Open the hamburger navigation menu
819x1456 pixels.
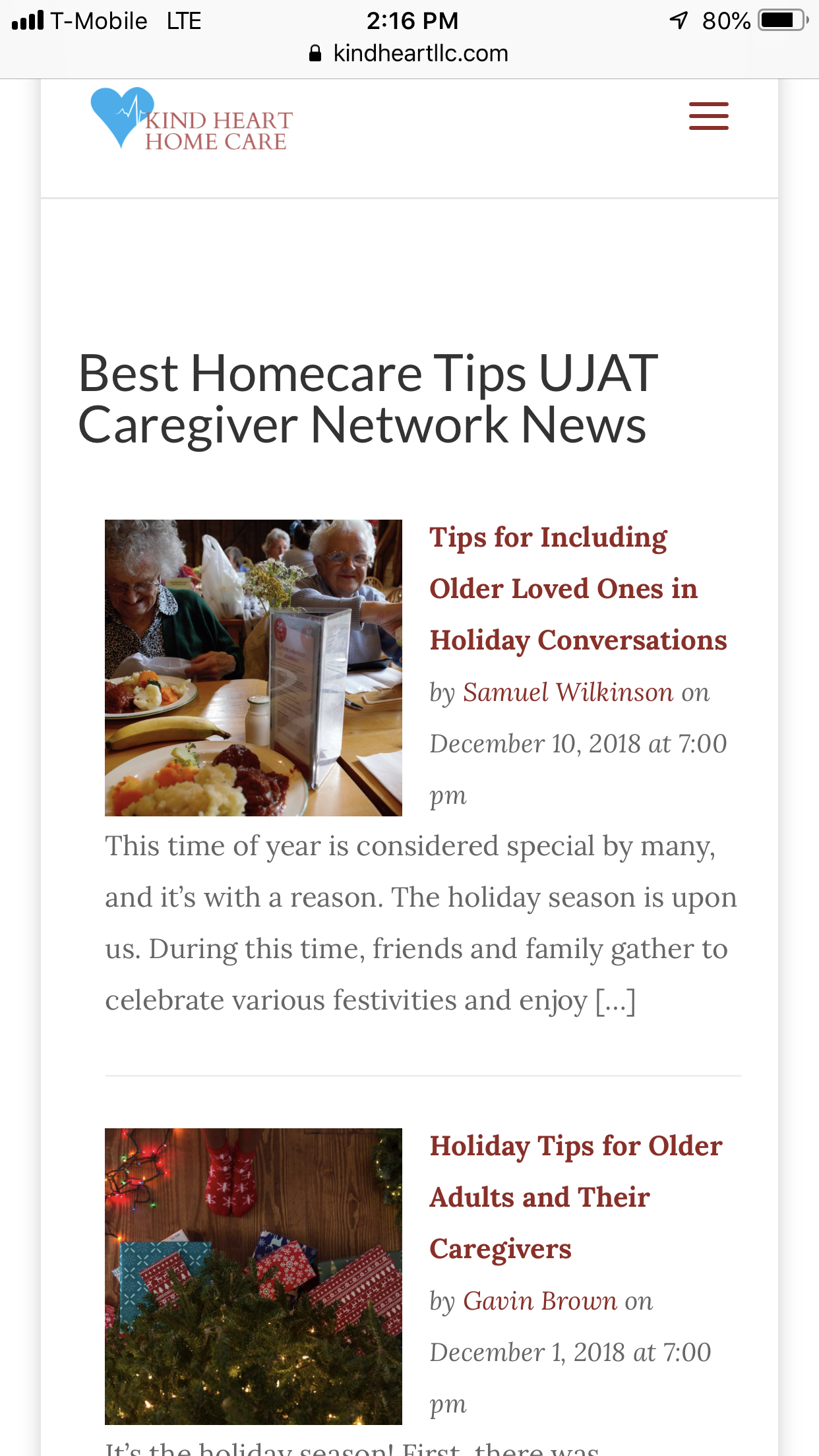pos(708,116)
